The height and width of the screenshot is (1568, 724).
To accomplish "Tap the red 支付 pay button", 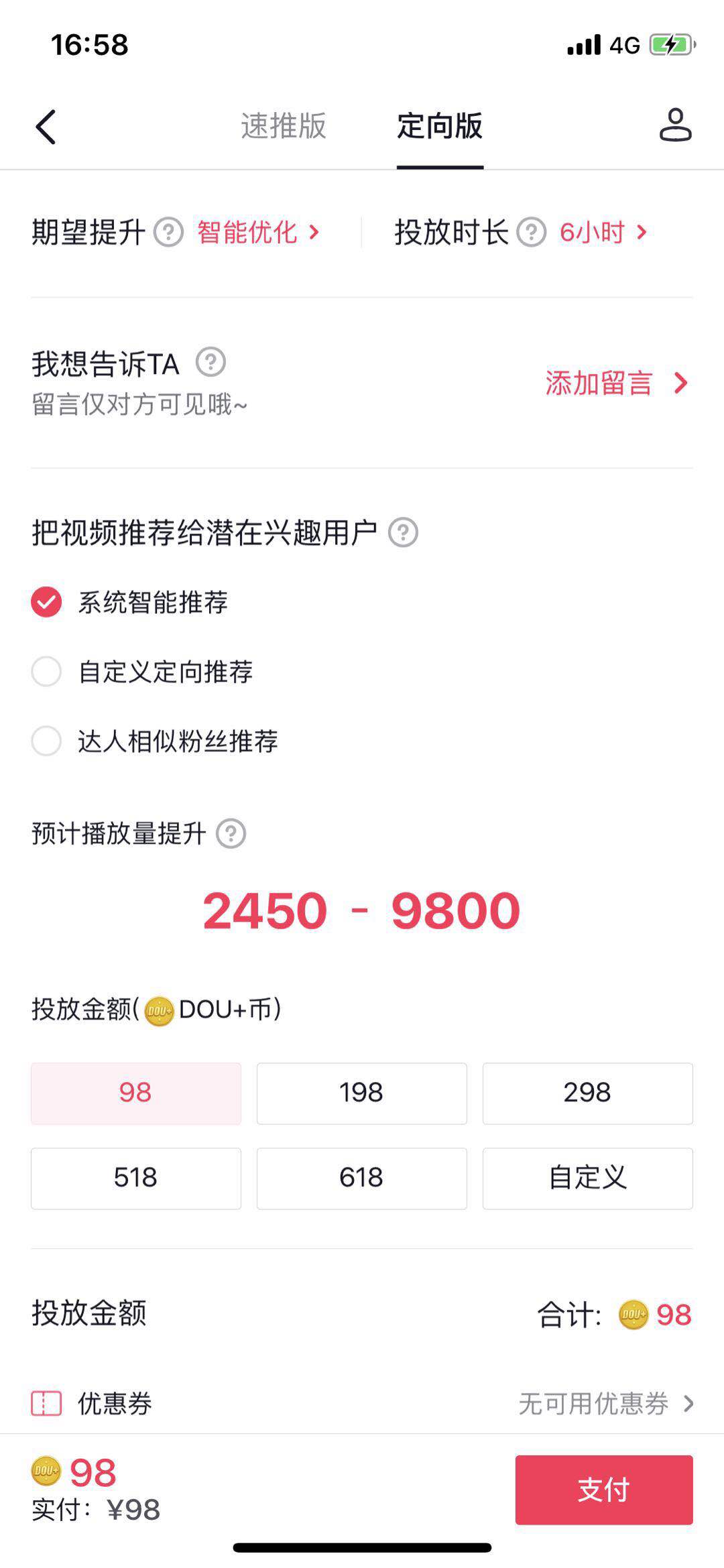I will [604, 1490].
